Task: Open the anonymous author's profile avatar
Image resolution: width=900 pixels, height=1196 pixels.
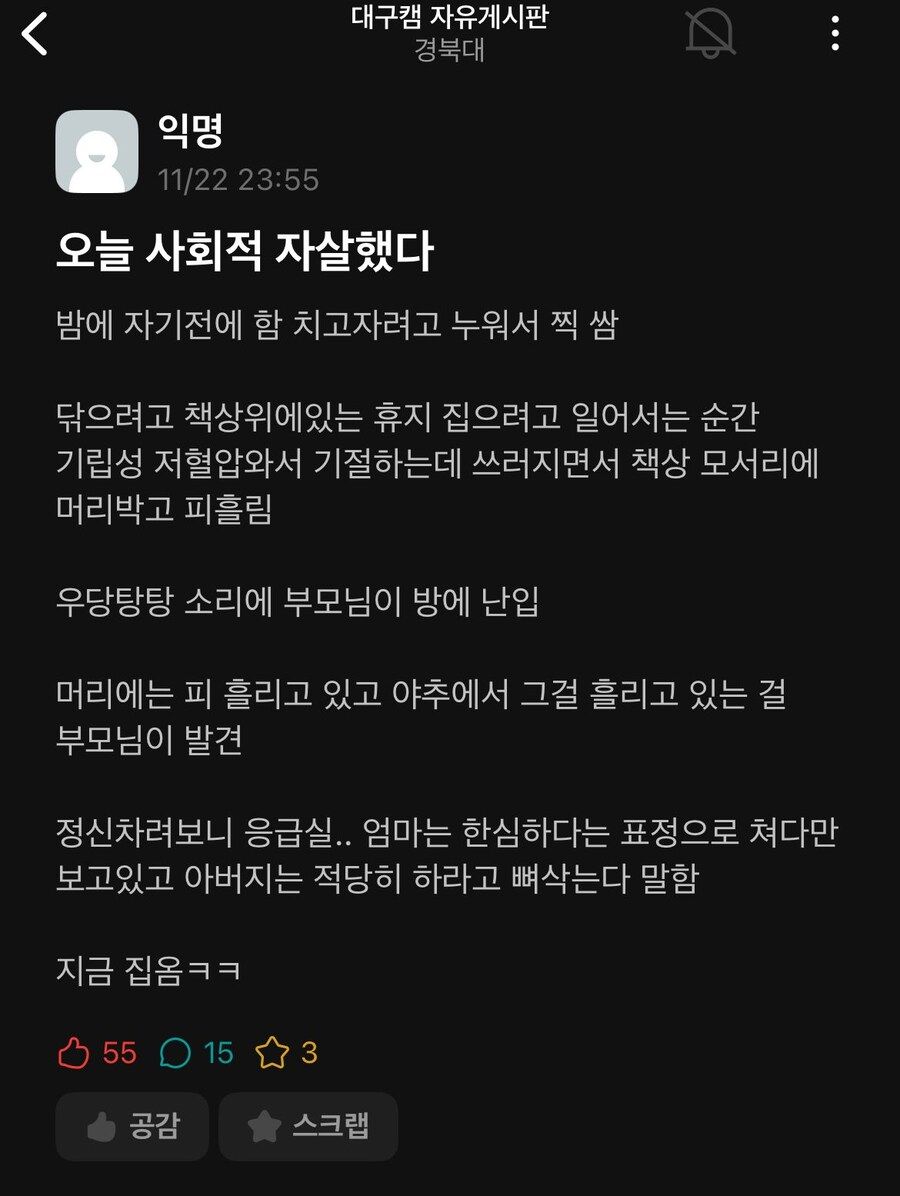Action: pyautogui.click(x=97, y=151)
